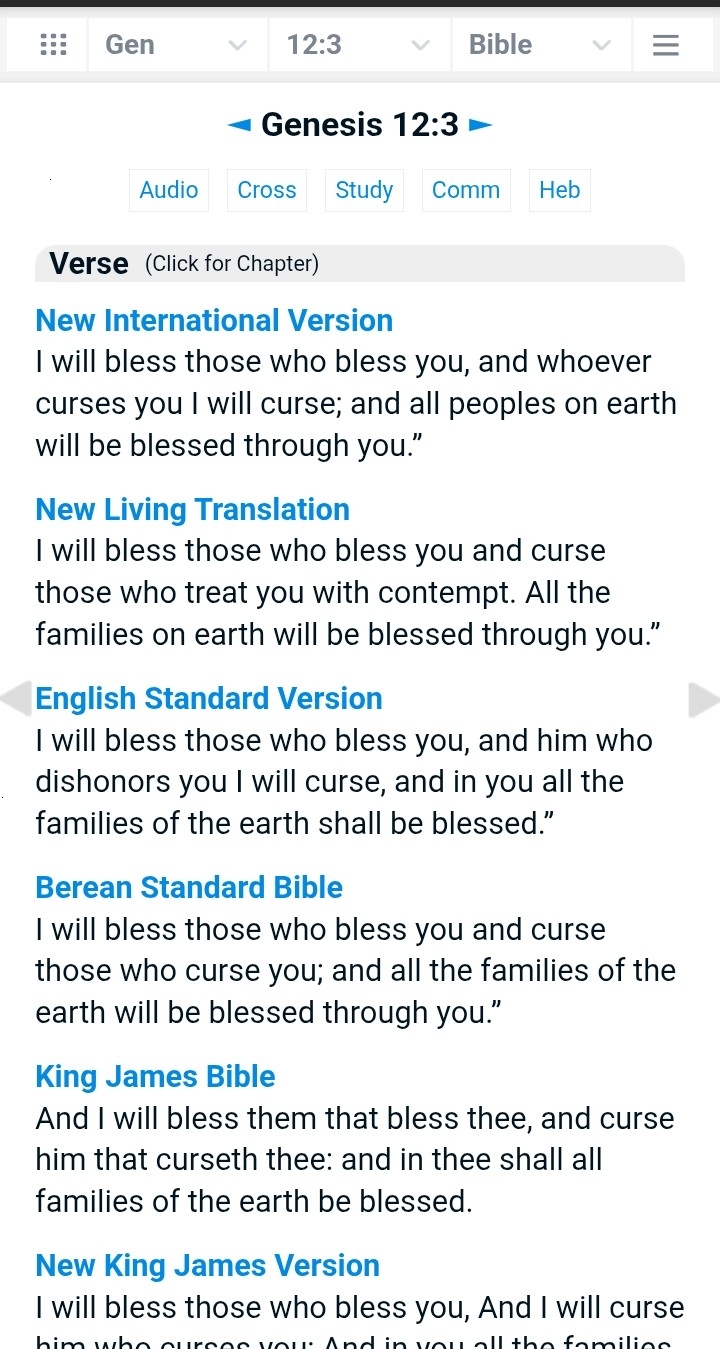Tap the Audio button
Viewport: 720px width, 1349px height.
(169, 190)
